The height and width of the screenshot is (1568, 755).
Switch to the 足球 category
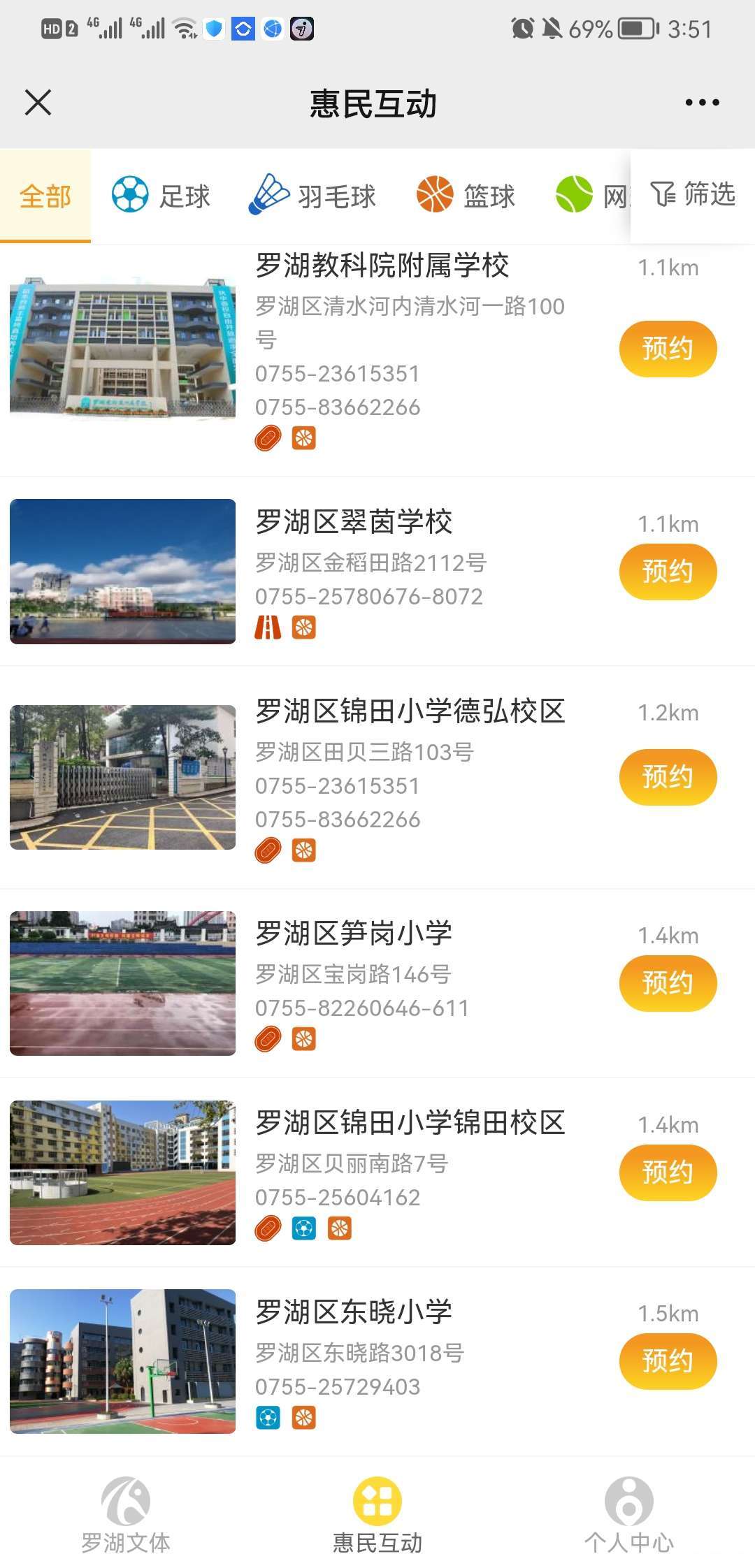(x=161, y=195)
